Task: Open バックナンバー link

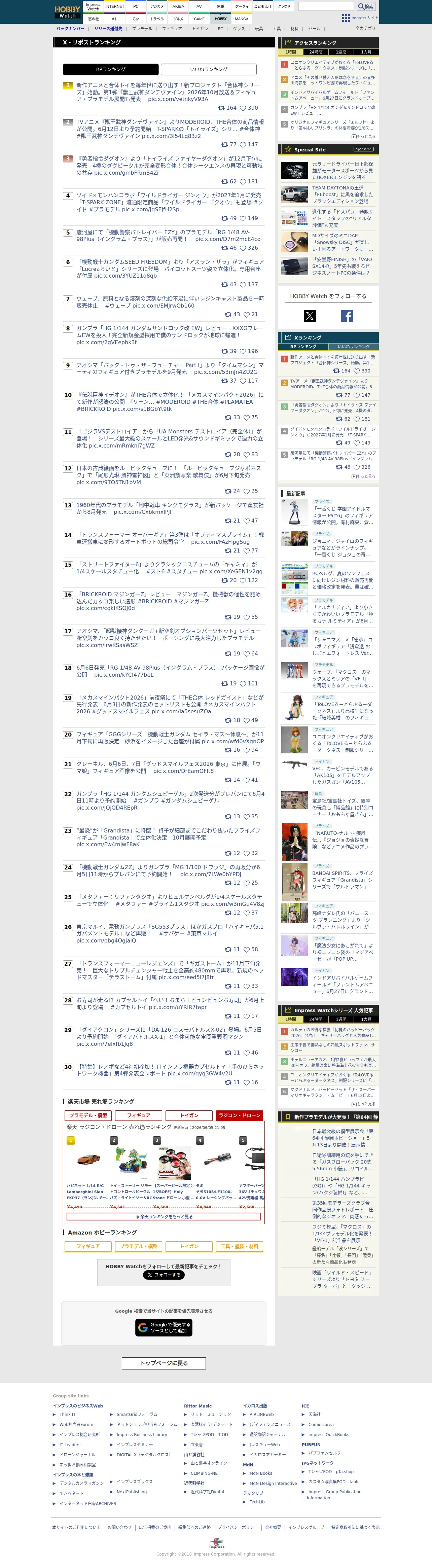Action: (x=71, y=29)
